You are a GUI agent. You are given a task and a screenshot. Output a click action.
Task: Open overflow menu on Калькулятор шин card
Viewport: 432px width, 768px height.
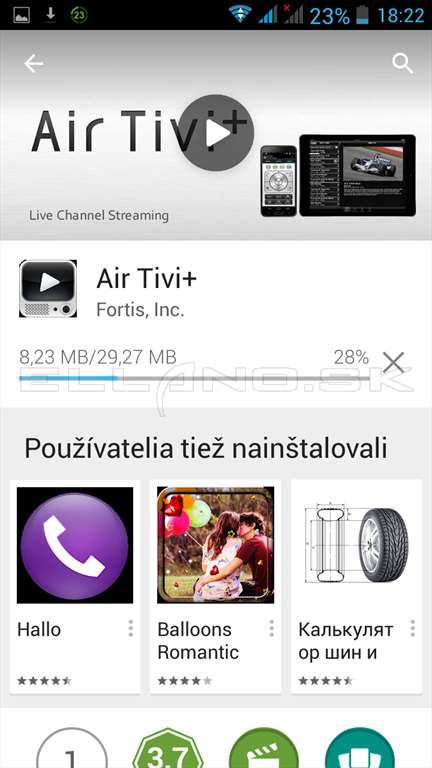pyautogui.click(x=412, y=628)
